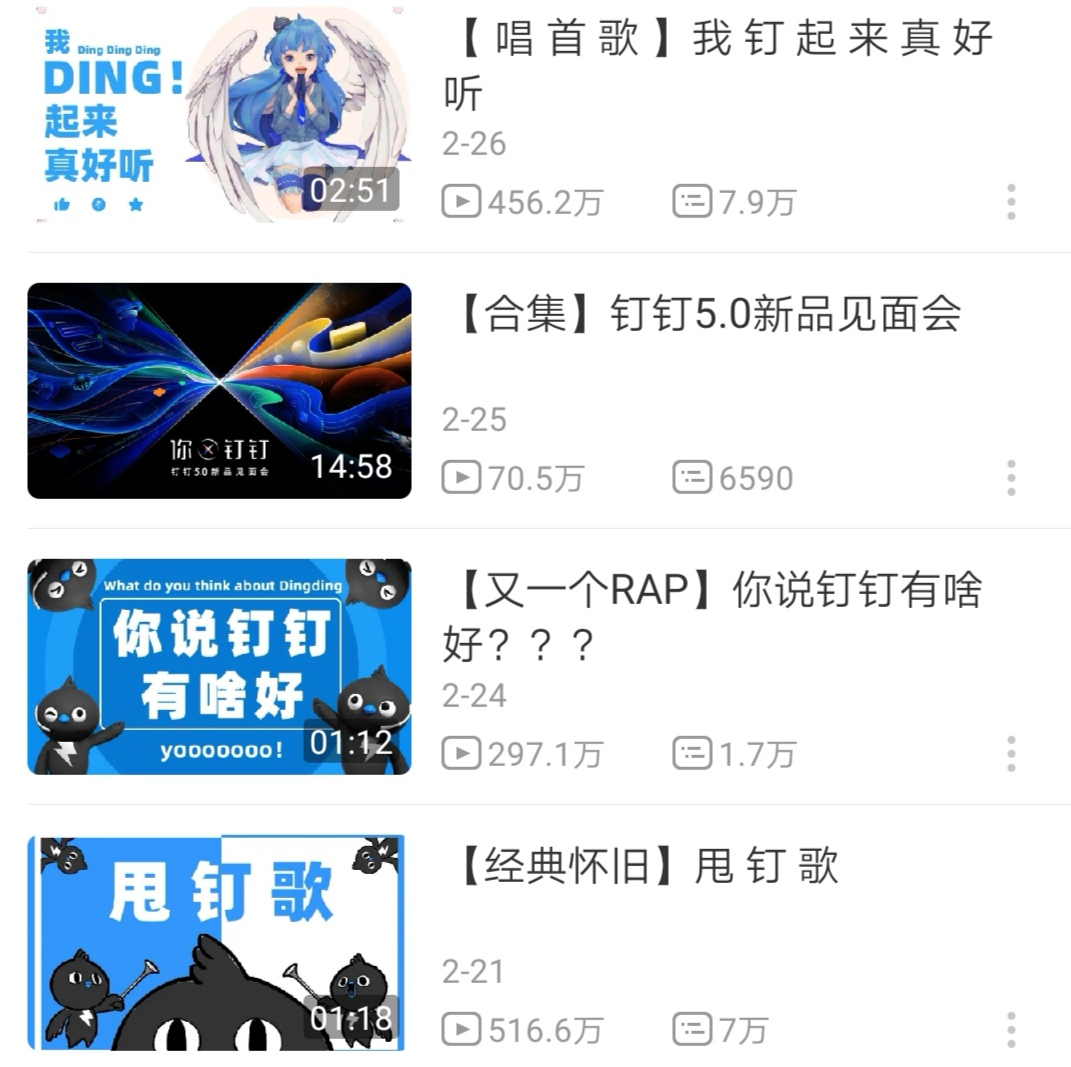Play the 钉钉5.0新品见面会 video thumbnail
This screenshot has height=1067, width=1071.
pyautogui.click(x=218, y=390)
